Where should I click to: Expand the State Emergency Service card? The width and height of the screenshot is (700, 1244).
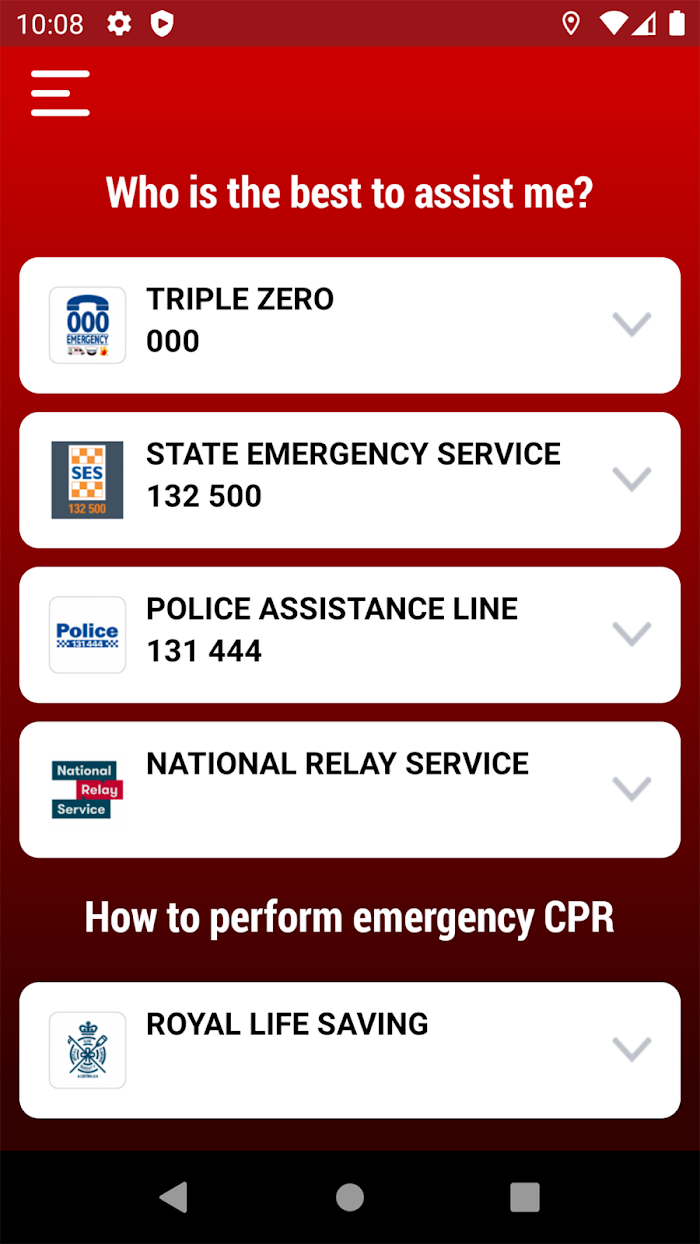click(350, 480)
